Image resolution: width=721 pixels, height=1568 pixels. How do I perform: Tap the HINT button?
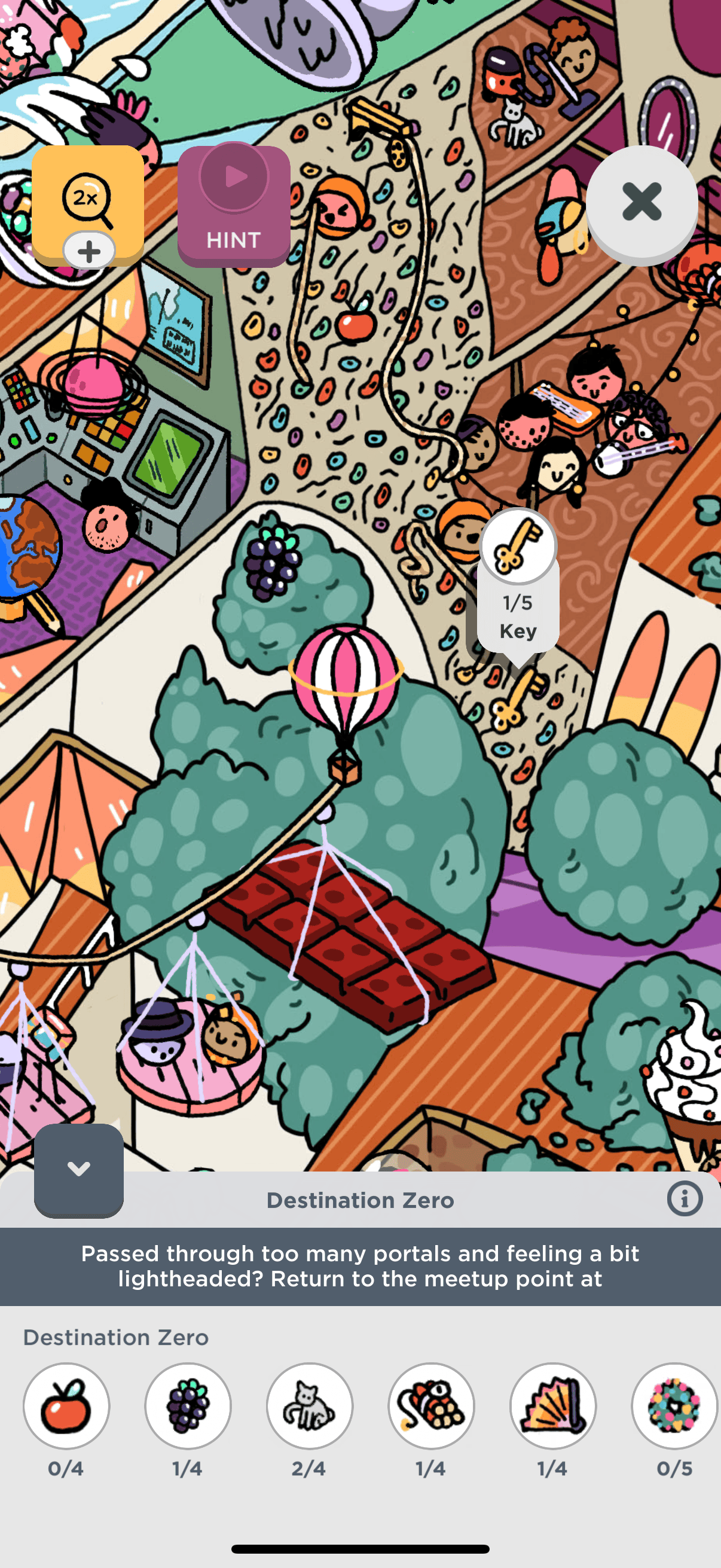tap(234, 206)
